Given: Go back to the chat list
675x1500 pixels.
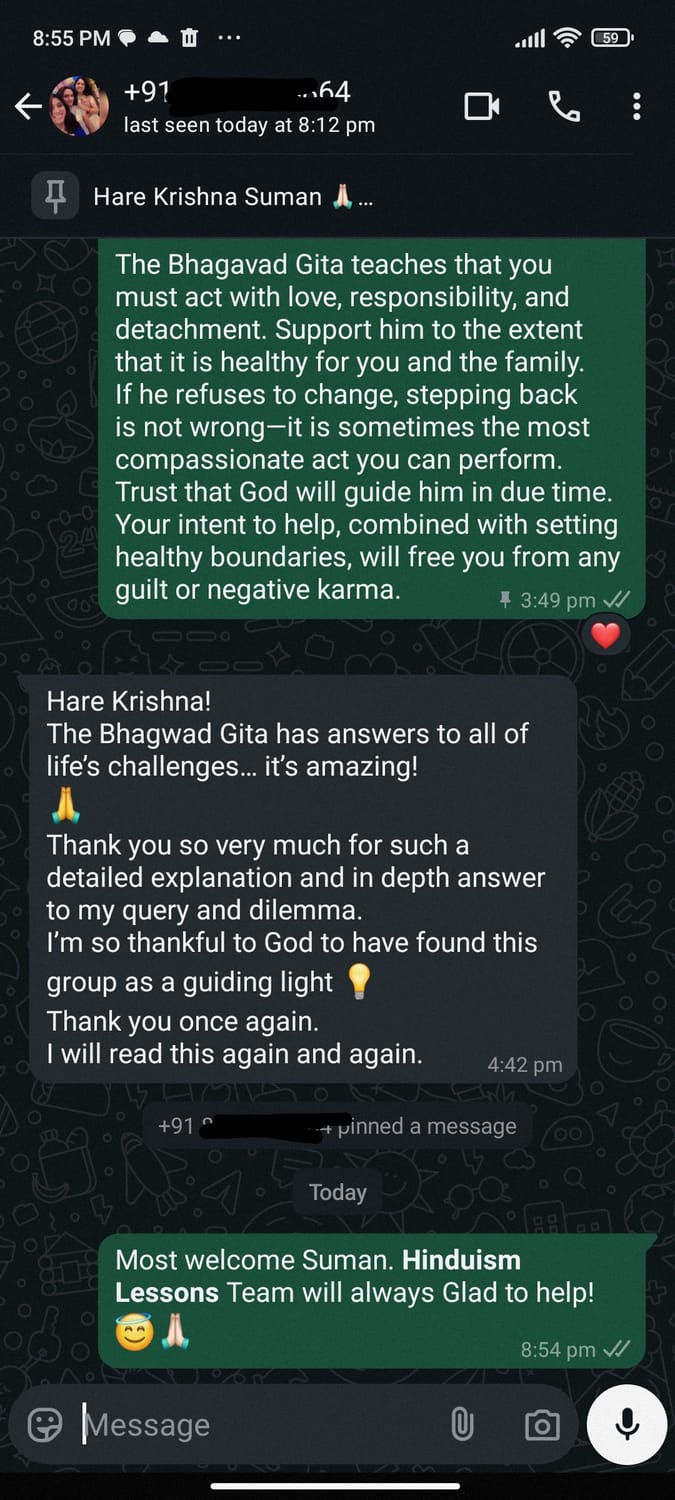Looking at the screenshot, I should (28, 106).
